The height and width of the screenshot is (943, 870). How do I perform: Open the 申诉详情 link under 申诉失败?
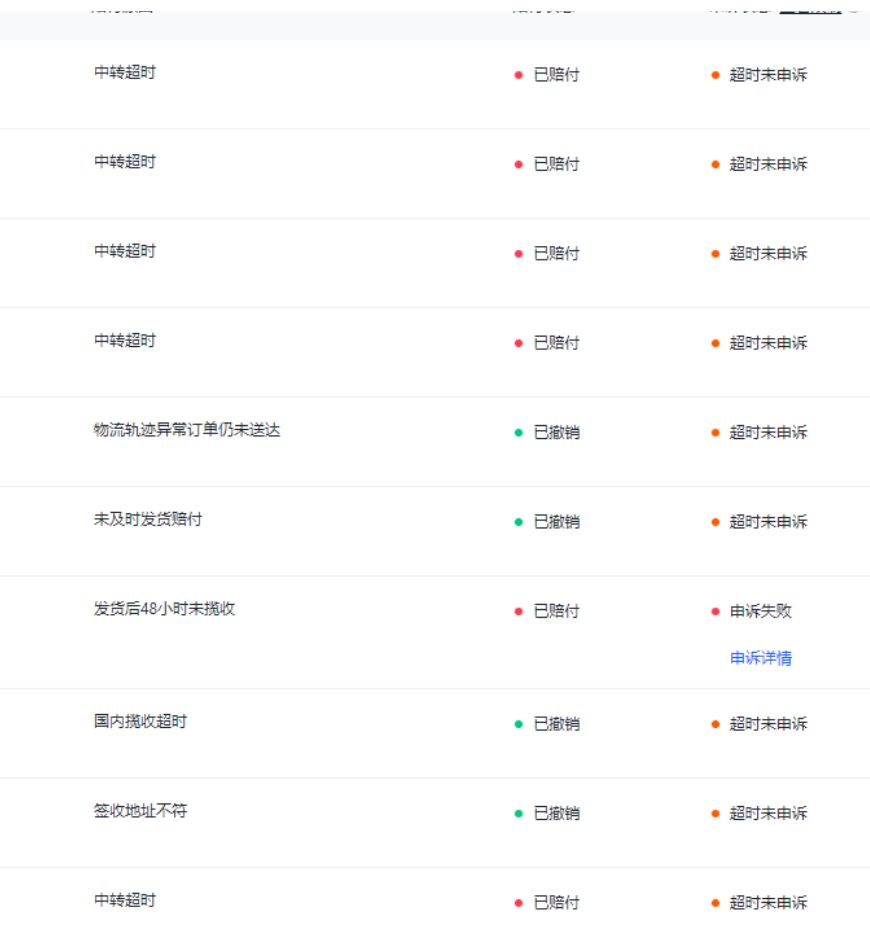pos(761,658)
